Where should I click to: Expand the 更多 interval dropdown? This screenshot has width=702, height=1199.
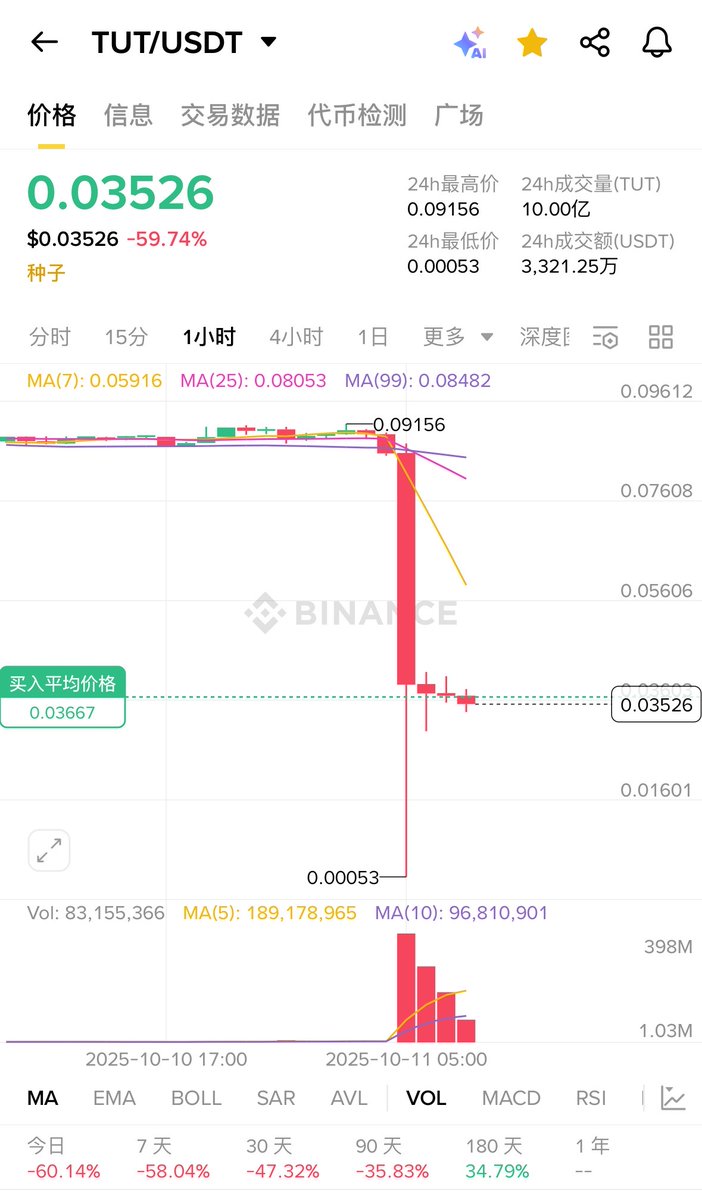tap(458, 337)
